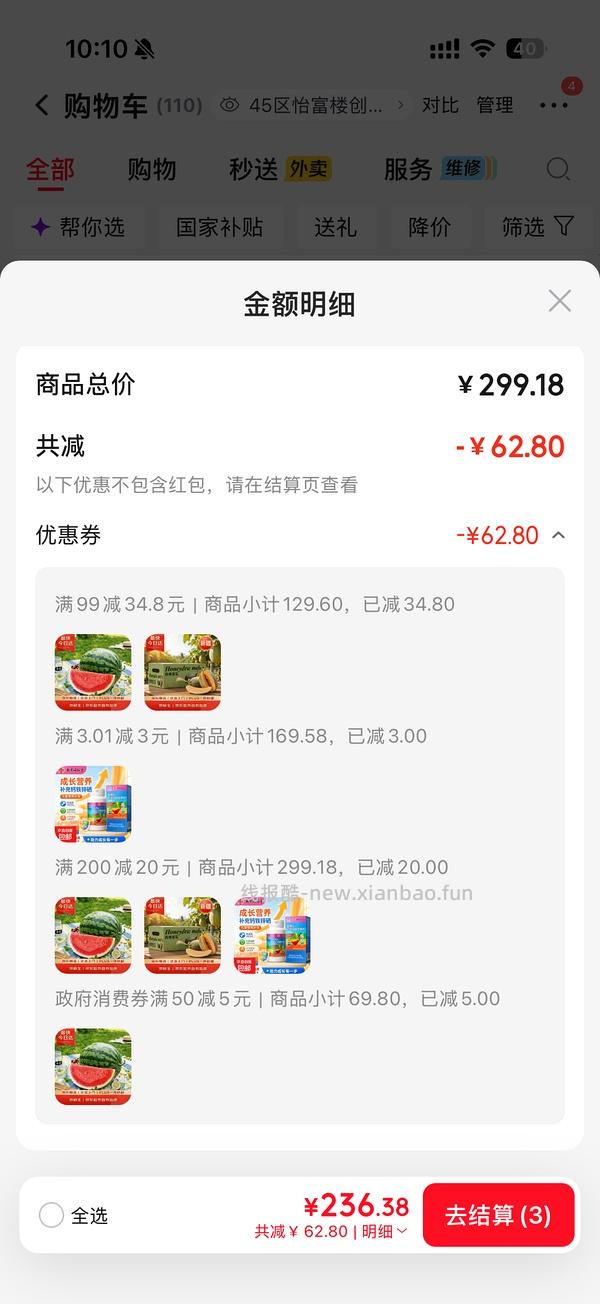
Task: Change the delivery address 45区怡富楼
Action: coord(313,105)
